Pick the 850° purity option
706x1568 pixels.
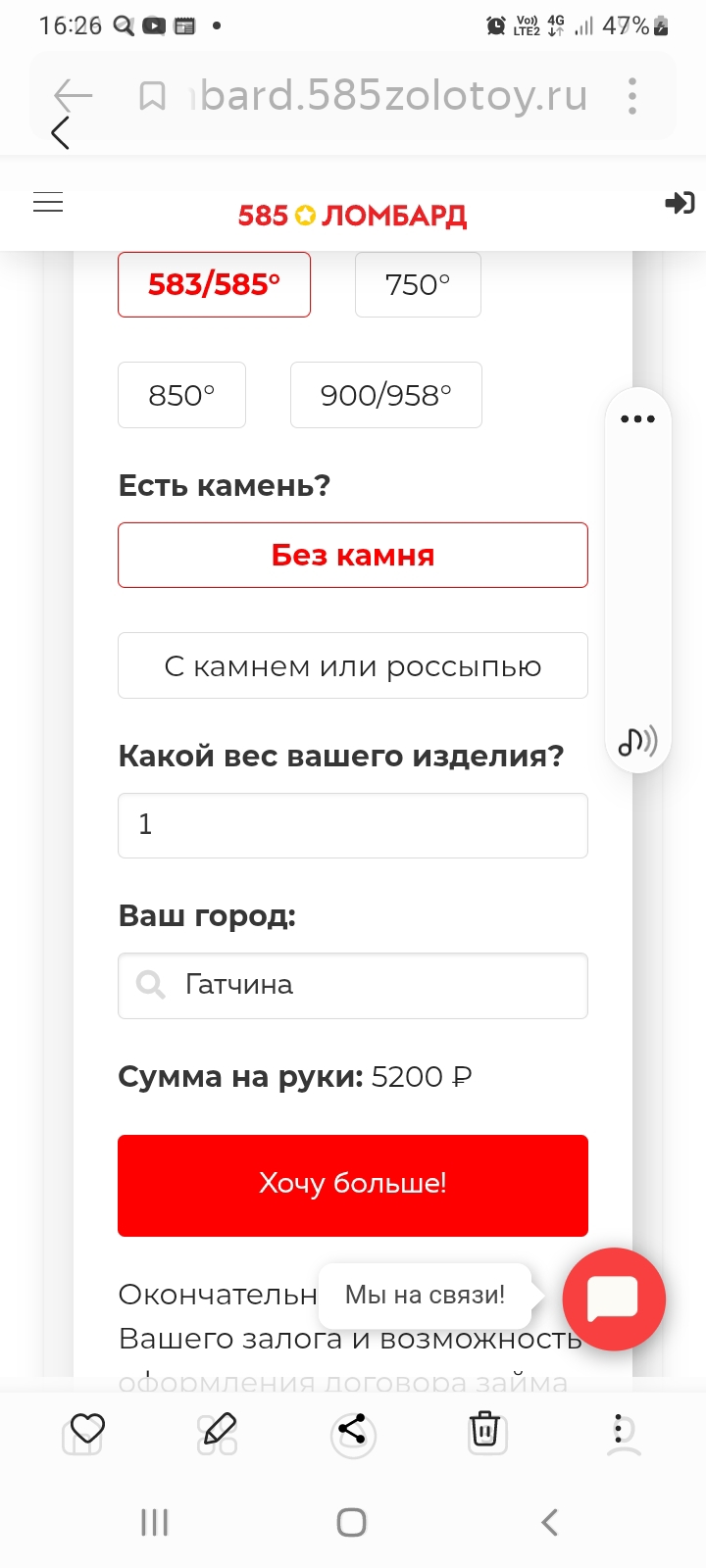[x=181, y=395]
